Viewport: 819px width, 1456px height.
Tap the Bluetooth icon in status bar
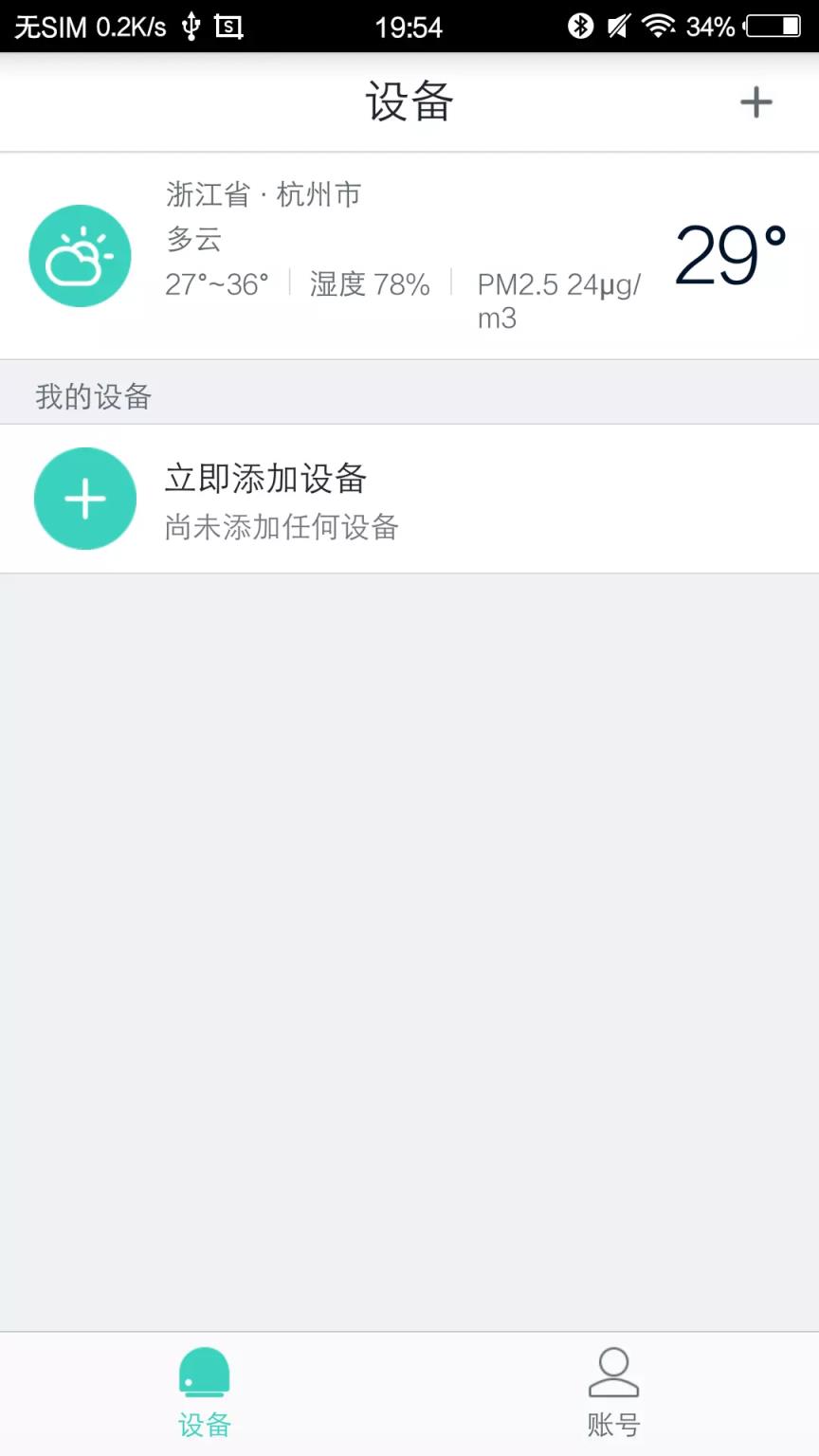click(x=581, y=26)
